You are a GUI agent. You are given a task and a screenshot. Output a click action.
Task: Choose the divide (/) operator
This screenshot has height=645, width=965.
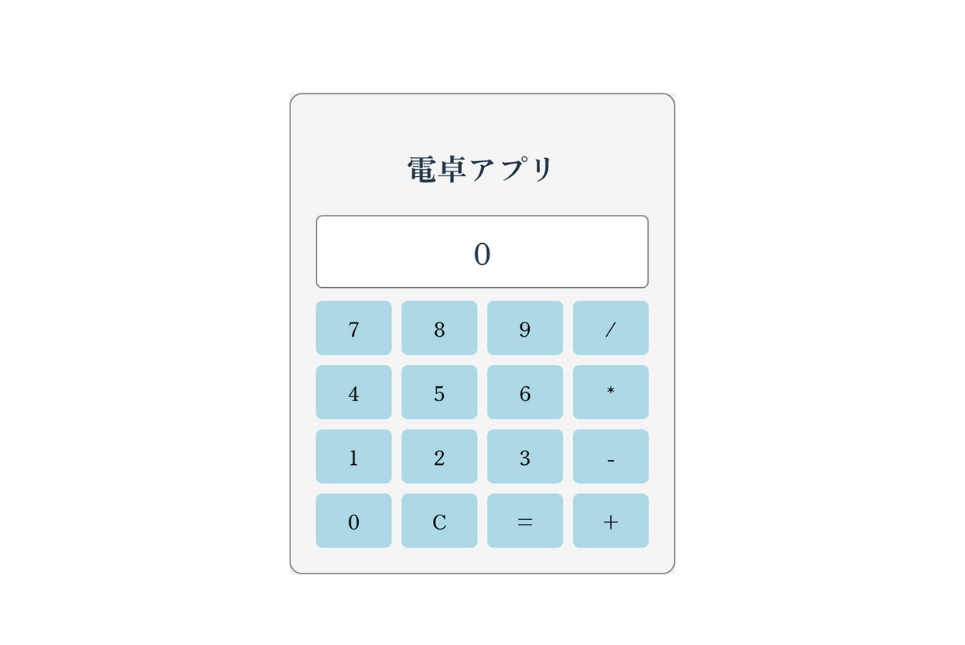tap(610, 328)
